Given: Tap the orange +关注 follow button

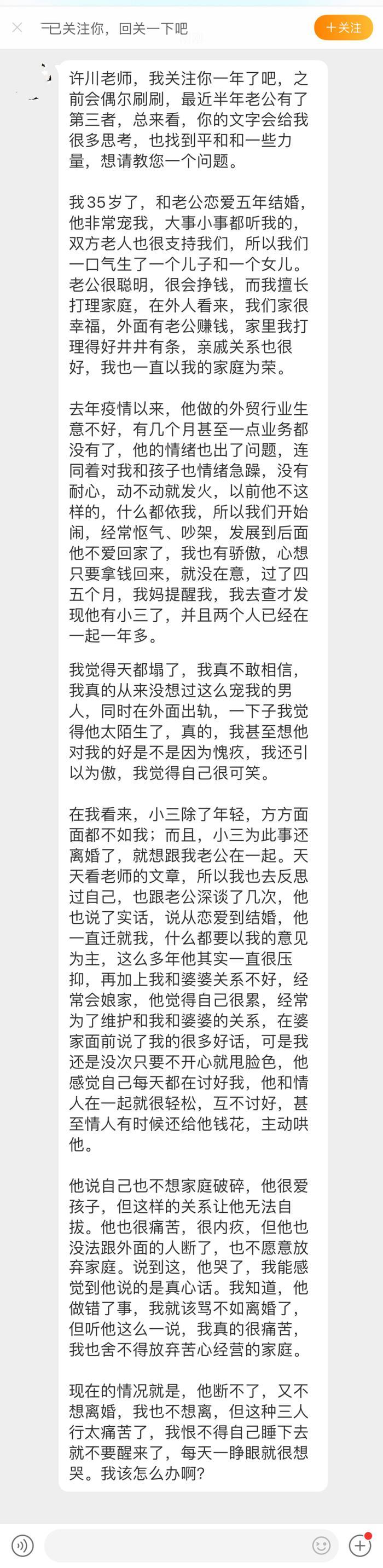Looking at the screenshot, I should pyautogui.click(x=344, y=27).
